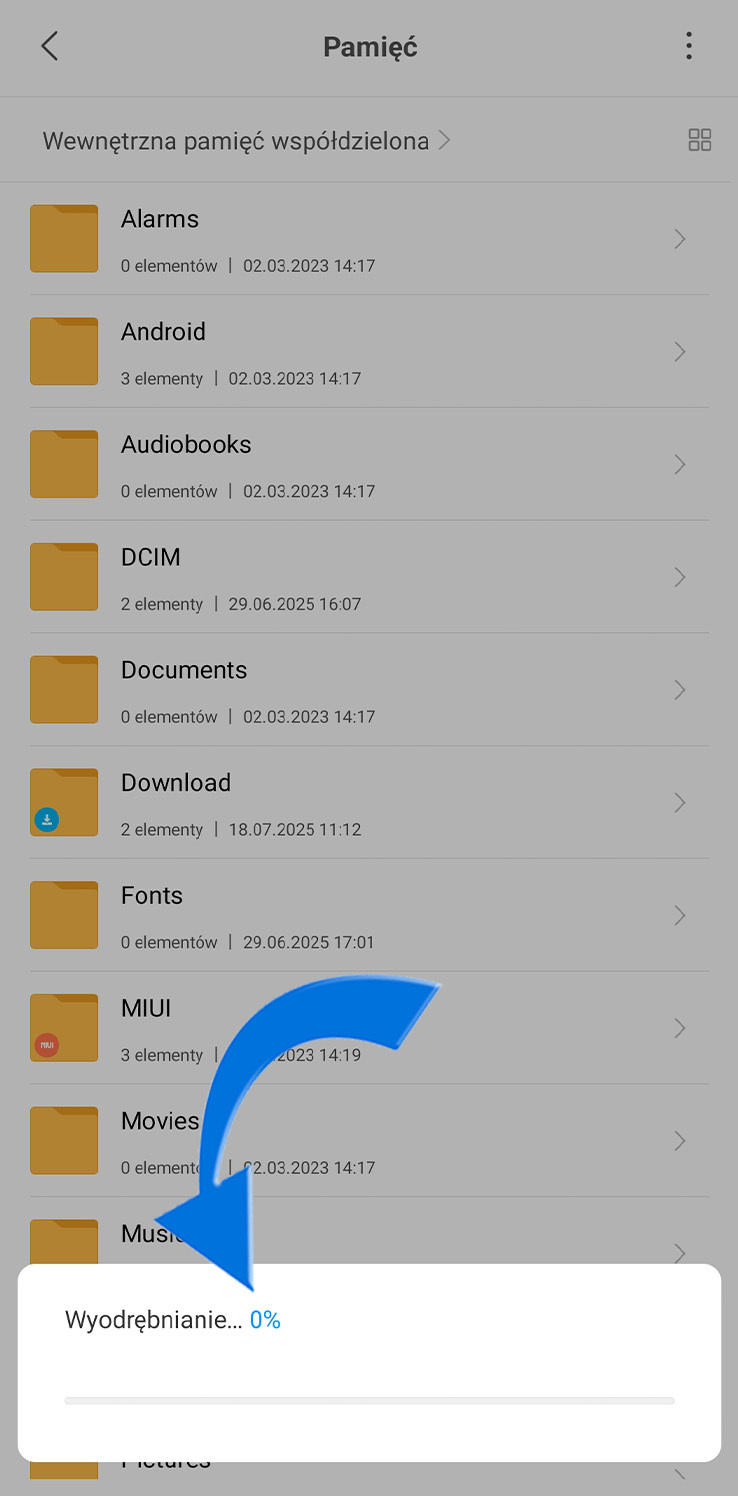Viewport: 738px width, 1496px height.
Task: Open the three-dot overflow menu
Action: tap(688, 46)
